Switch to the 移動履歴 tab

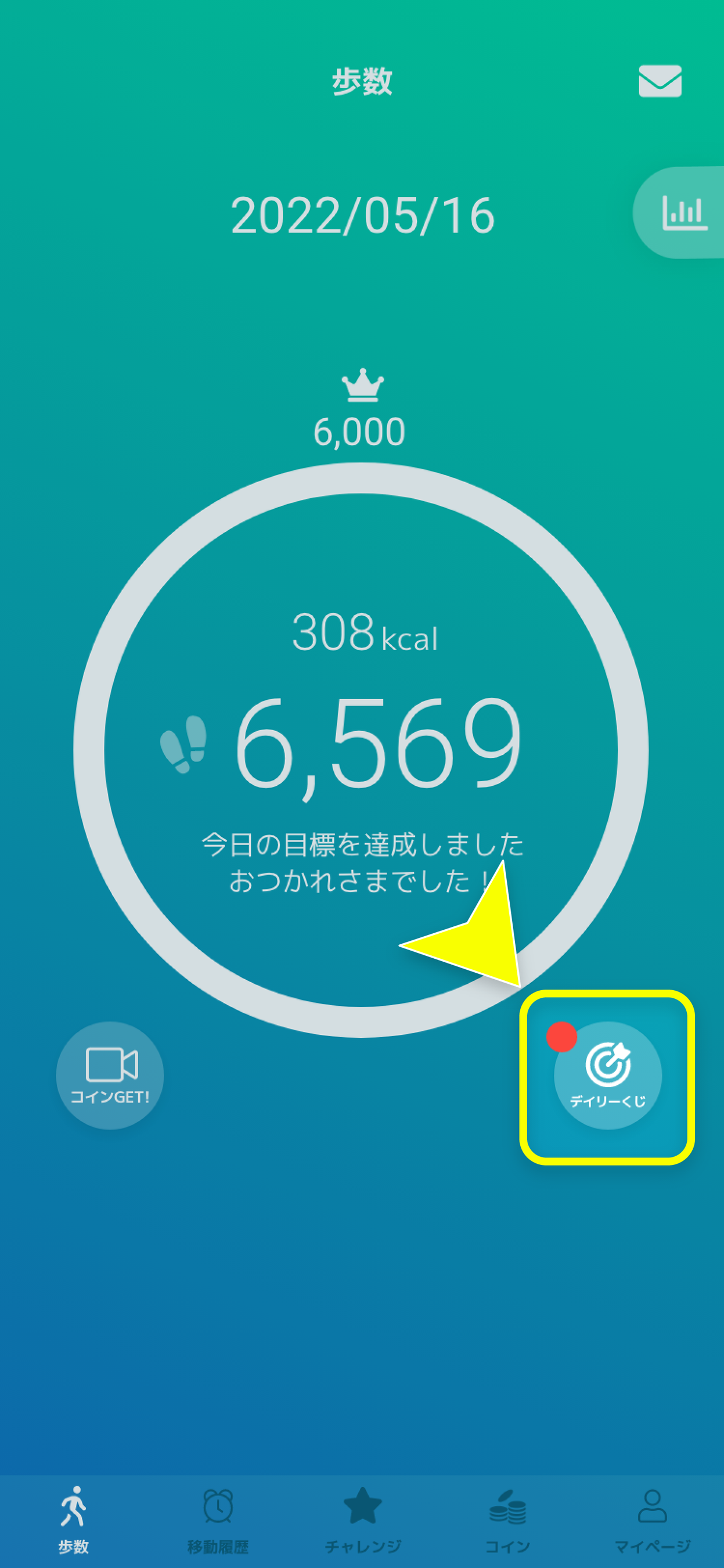[218, 1519]
